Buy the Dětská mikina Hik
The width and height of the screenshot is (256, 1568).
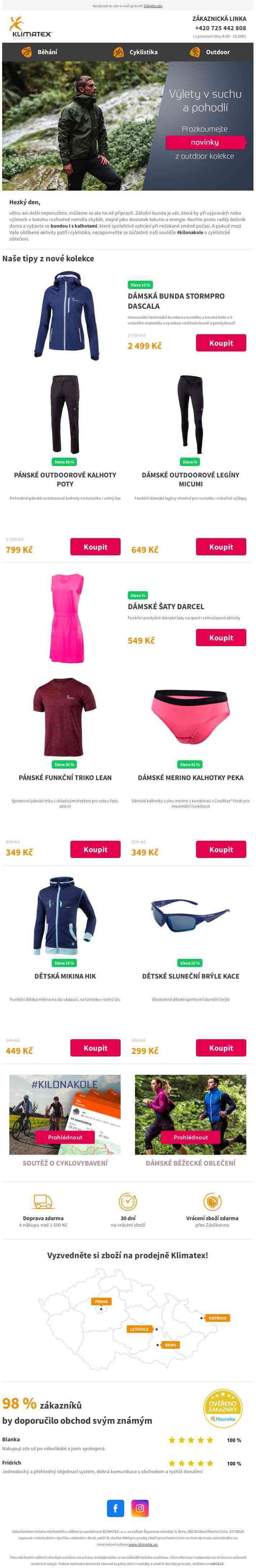click(x=95, y=1047)
